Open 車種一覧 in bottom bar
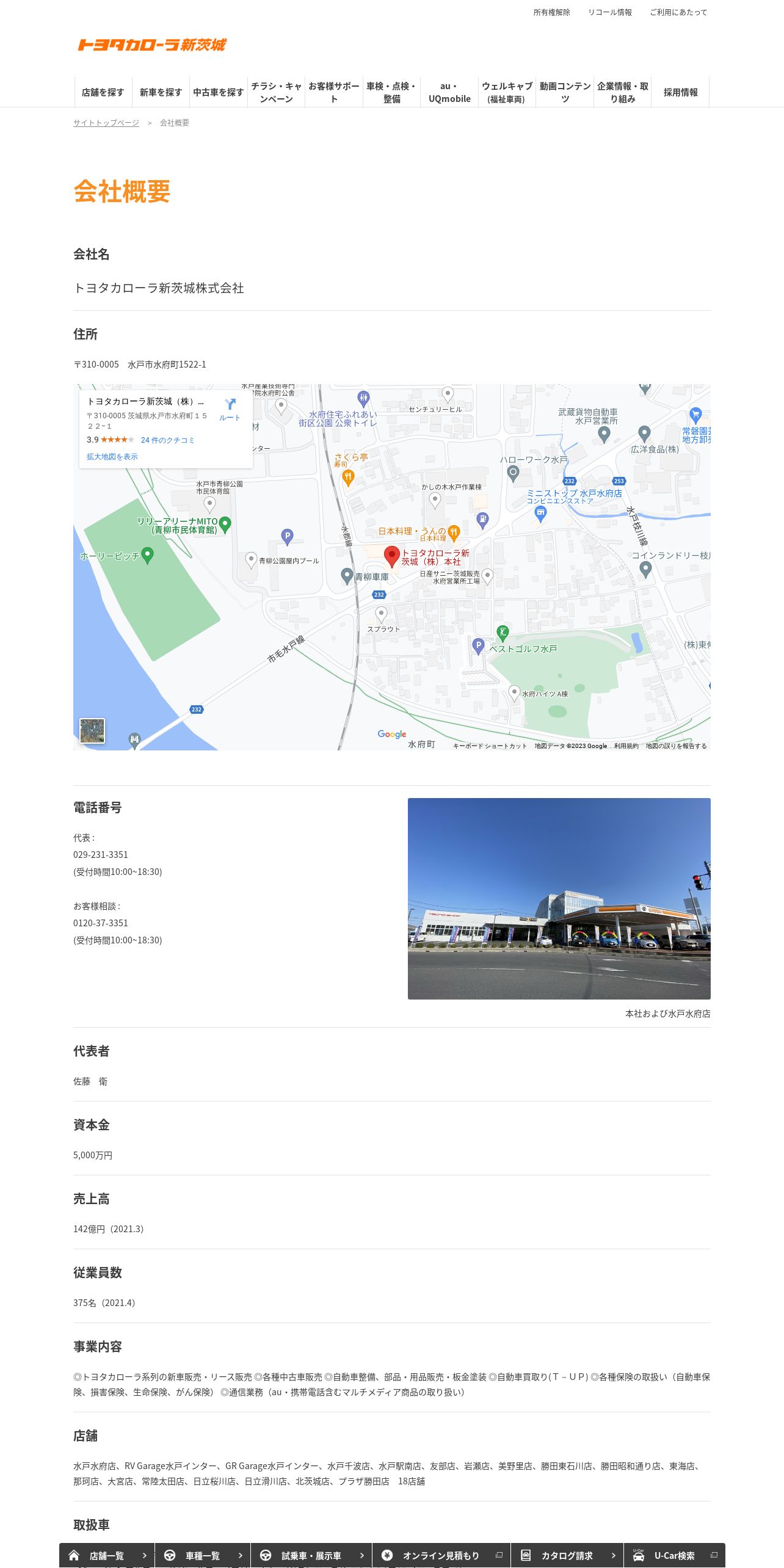The height and width of the screenshot is (1568, 784). tap(203, 1555)
